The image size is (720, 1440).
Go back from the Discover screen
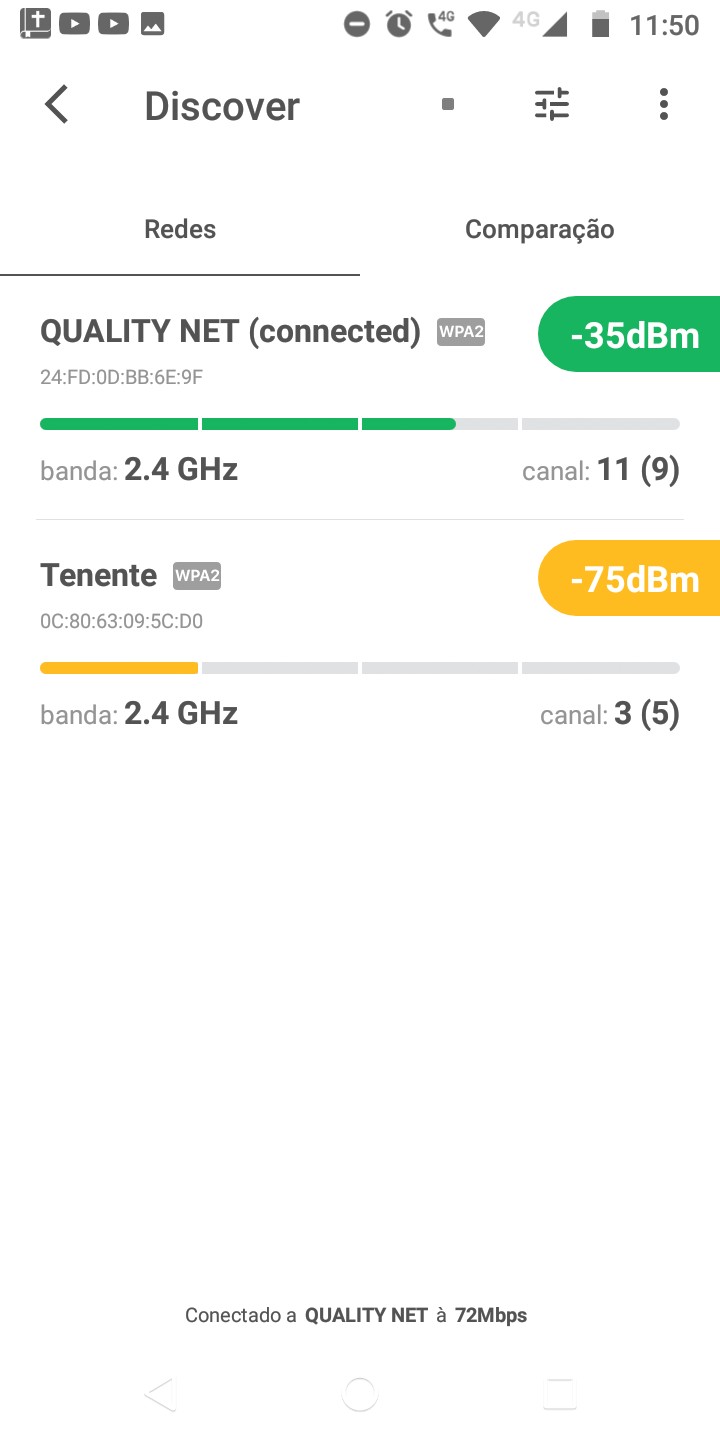(x=57, y=105)
